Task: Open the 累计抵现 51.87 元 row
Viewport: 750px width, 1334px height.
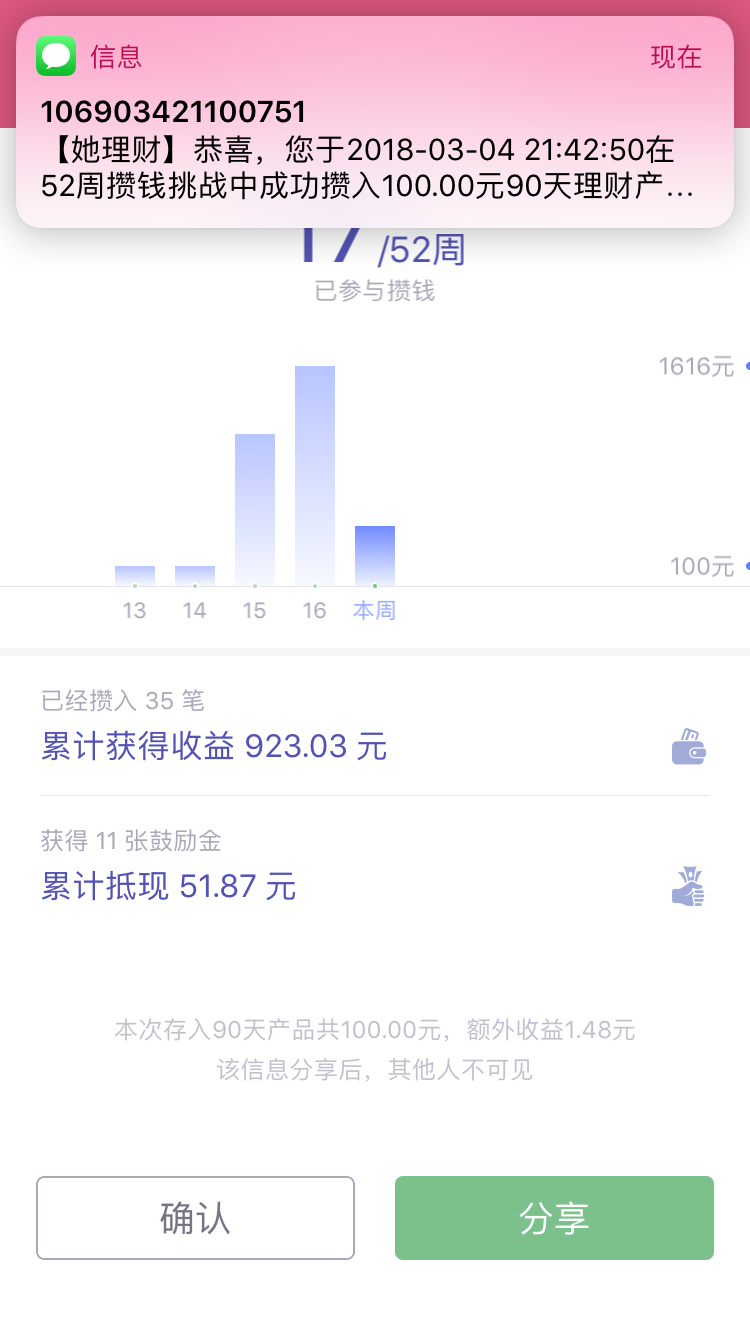Action: (375, 866)
